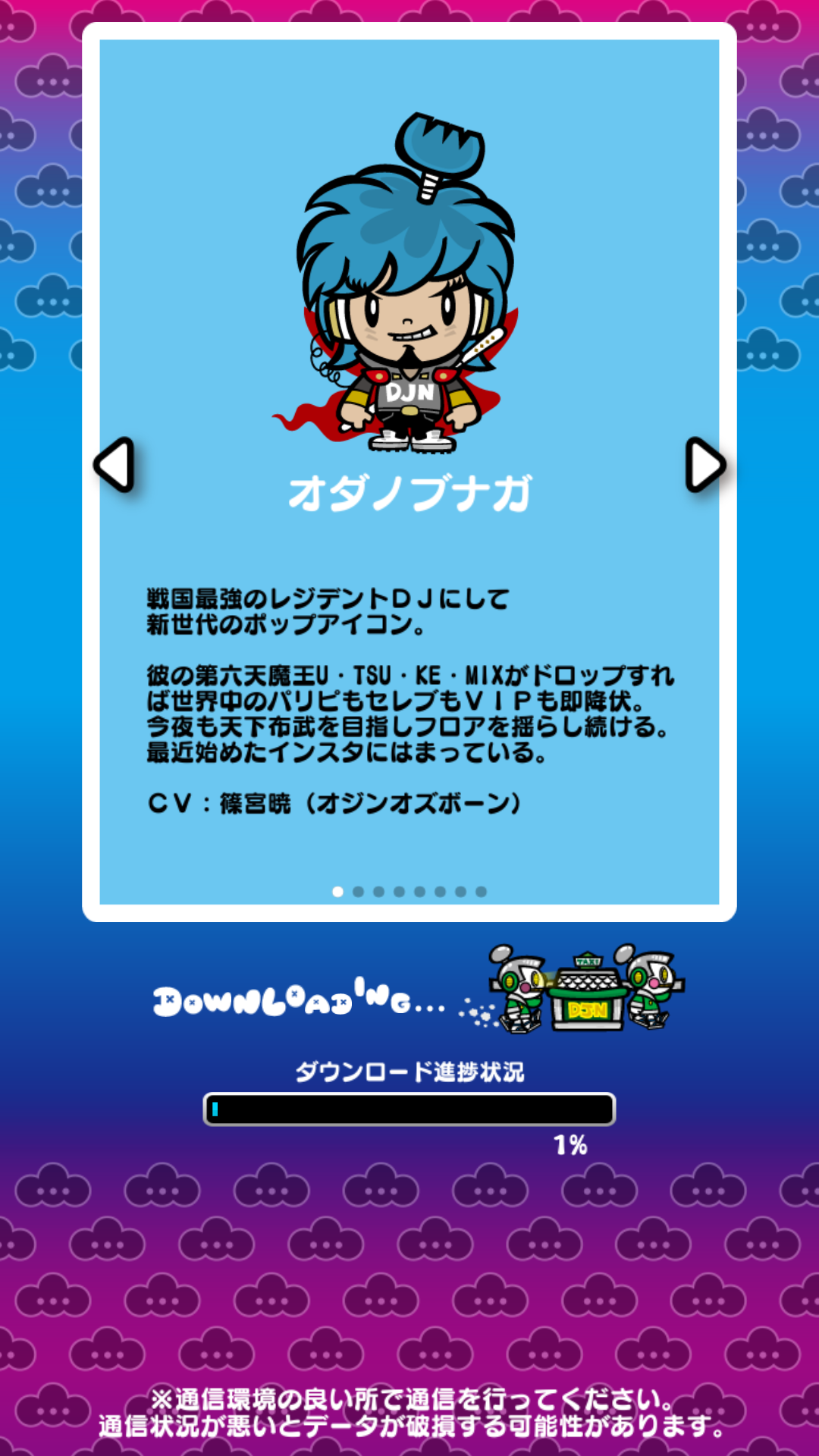Viewport: 819px width, 1456px height.
Task: Go to the previous character card
Action: point(115,465)
